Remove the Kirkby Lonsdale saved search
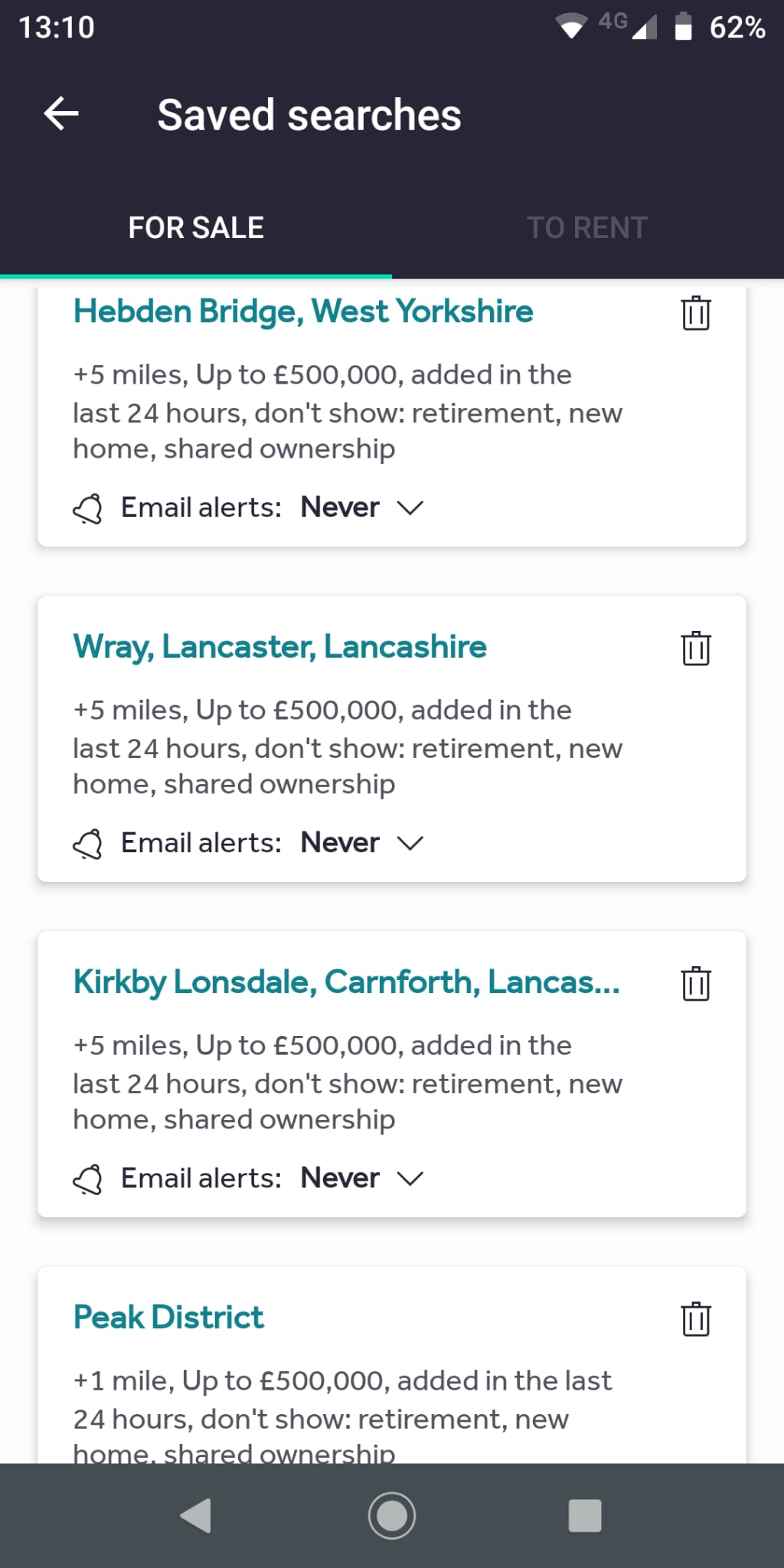The width and height of the screenshot is (784, 1568). [x=695, y=984]
